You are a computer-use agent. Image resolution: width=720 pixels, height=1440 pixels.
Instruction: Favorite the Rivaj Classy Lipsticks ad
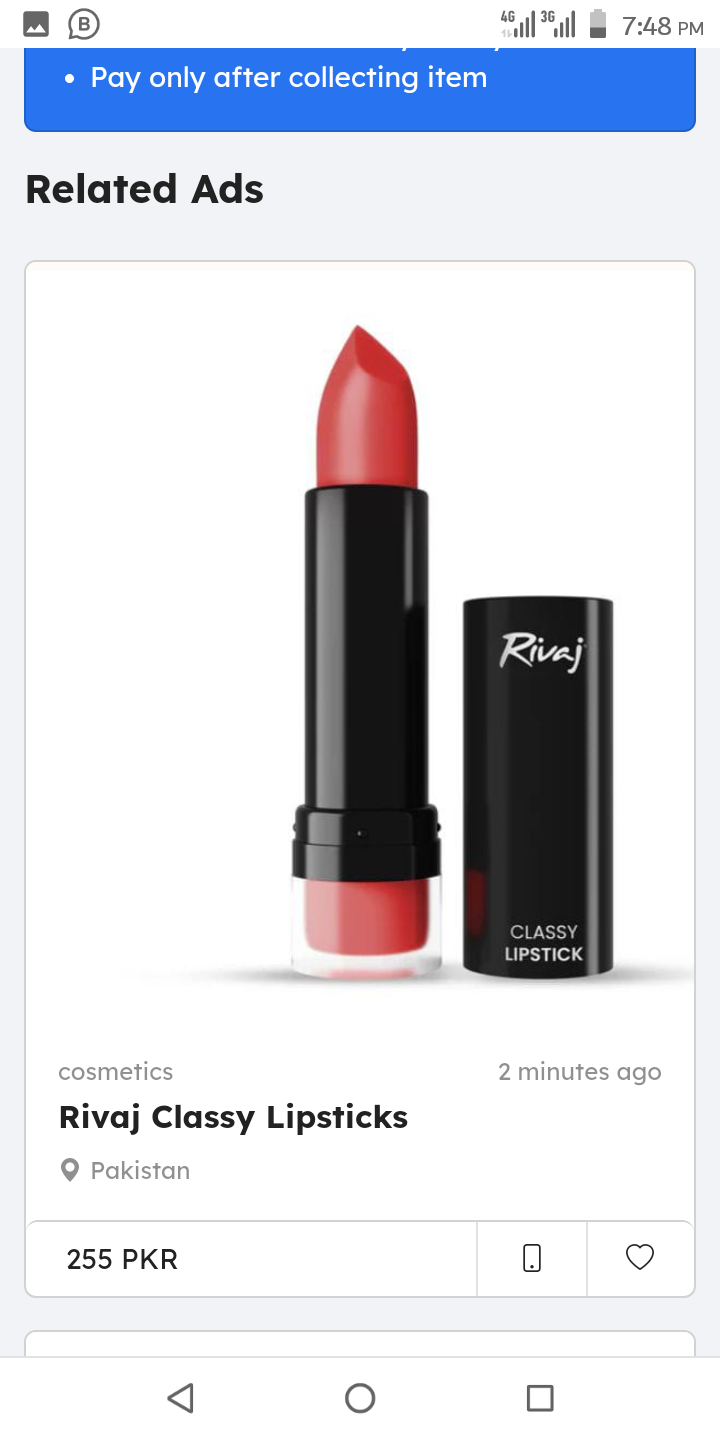640,1258
